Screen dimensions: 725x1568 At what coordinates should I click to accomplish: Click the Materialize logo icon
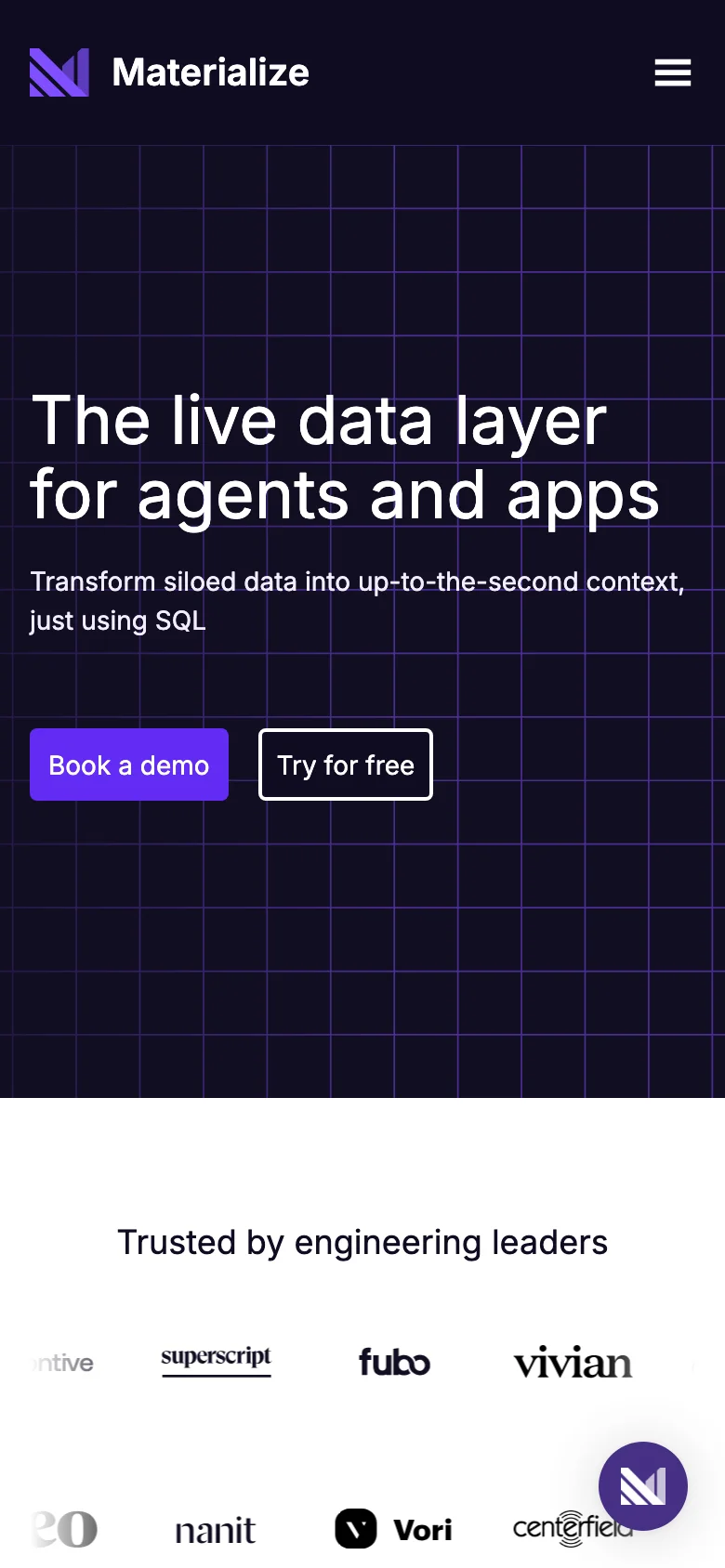pos(59,72)
